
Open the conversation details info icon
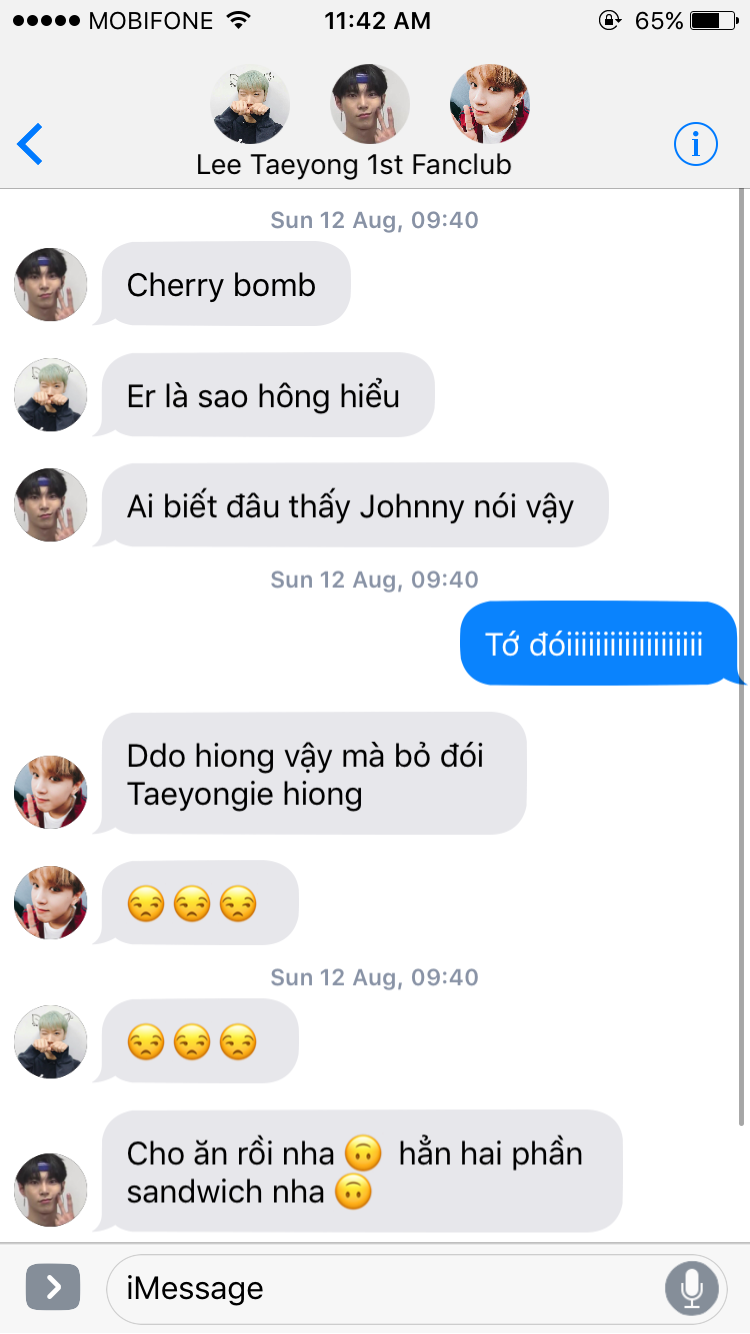695,145
